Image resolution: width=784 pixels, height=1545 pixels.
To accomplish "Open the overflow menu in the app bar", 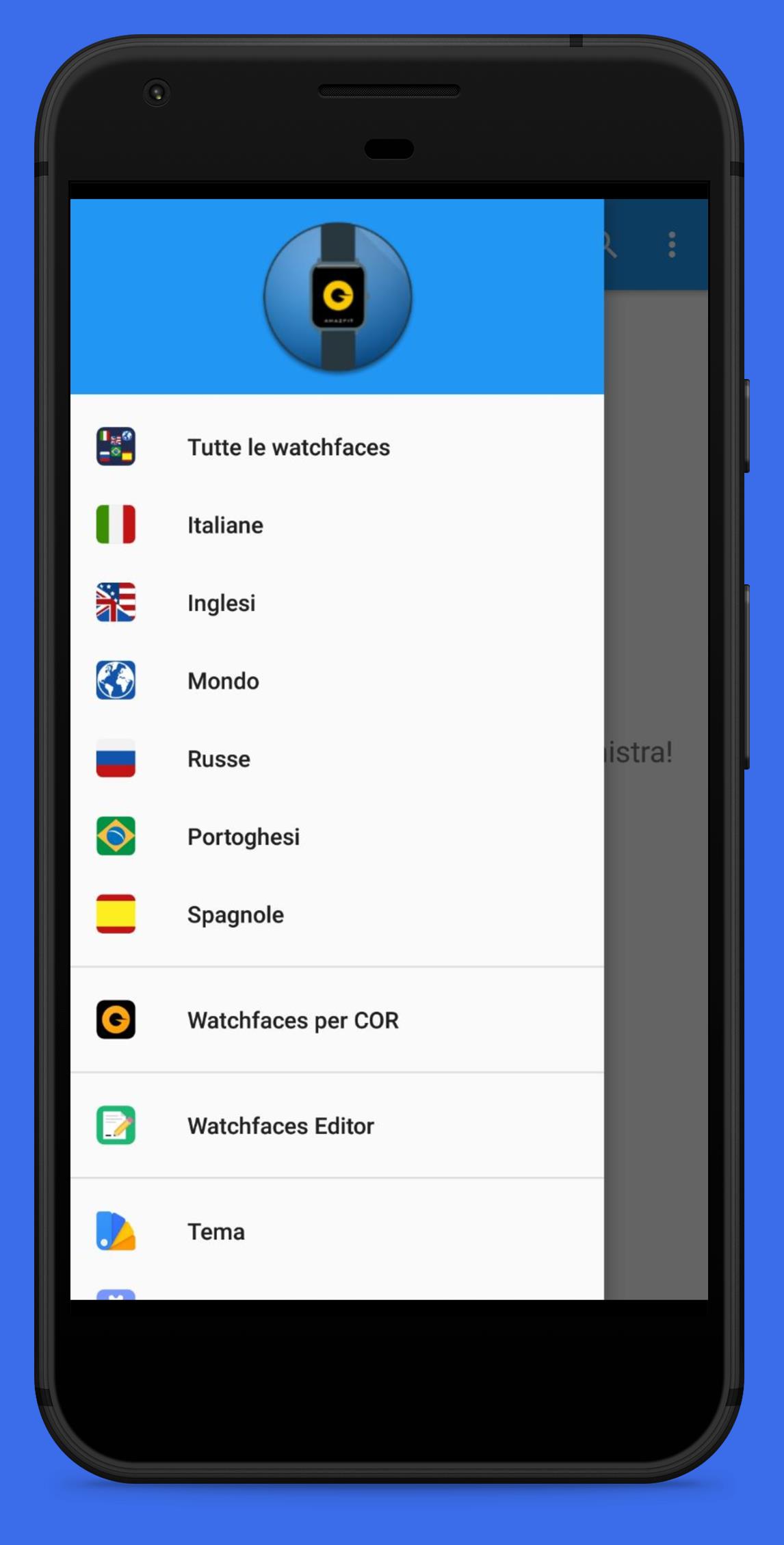I will point(672,245).
